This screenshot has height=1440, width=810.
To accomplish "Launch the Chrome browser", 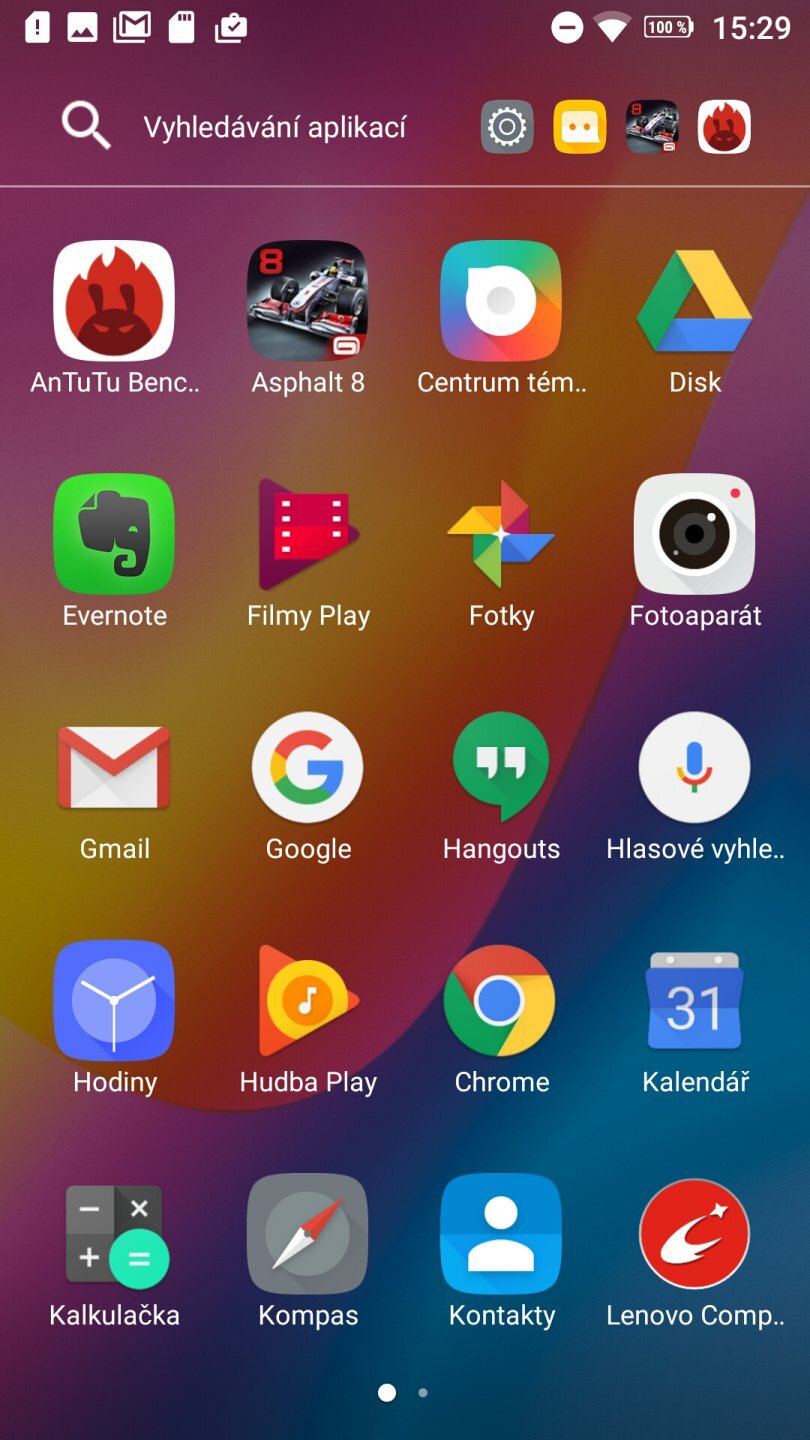I will [x=501, y=1000].
